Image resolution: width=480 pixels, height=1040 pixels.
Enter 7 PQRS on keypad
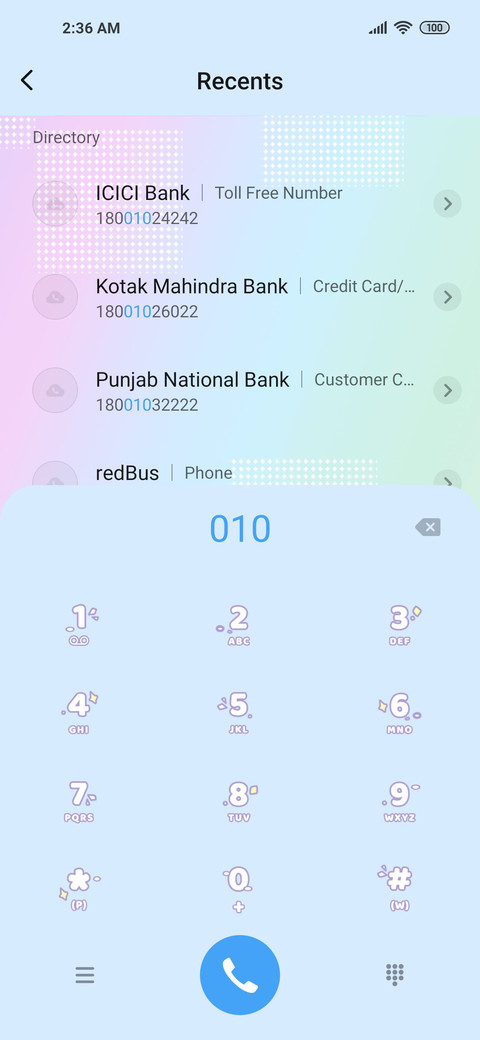[x=80, y=801]
